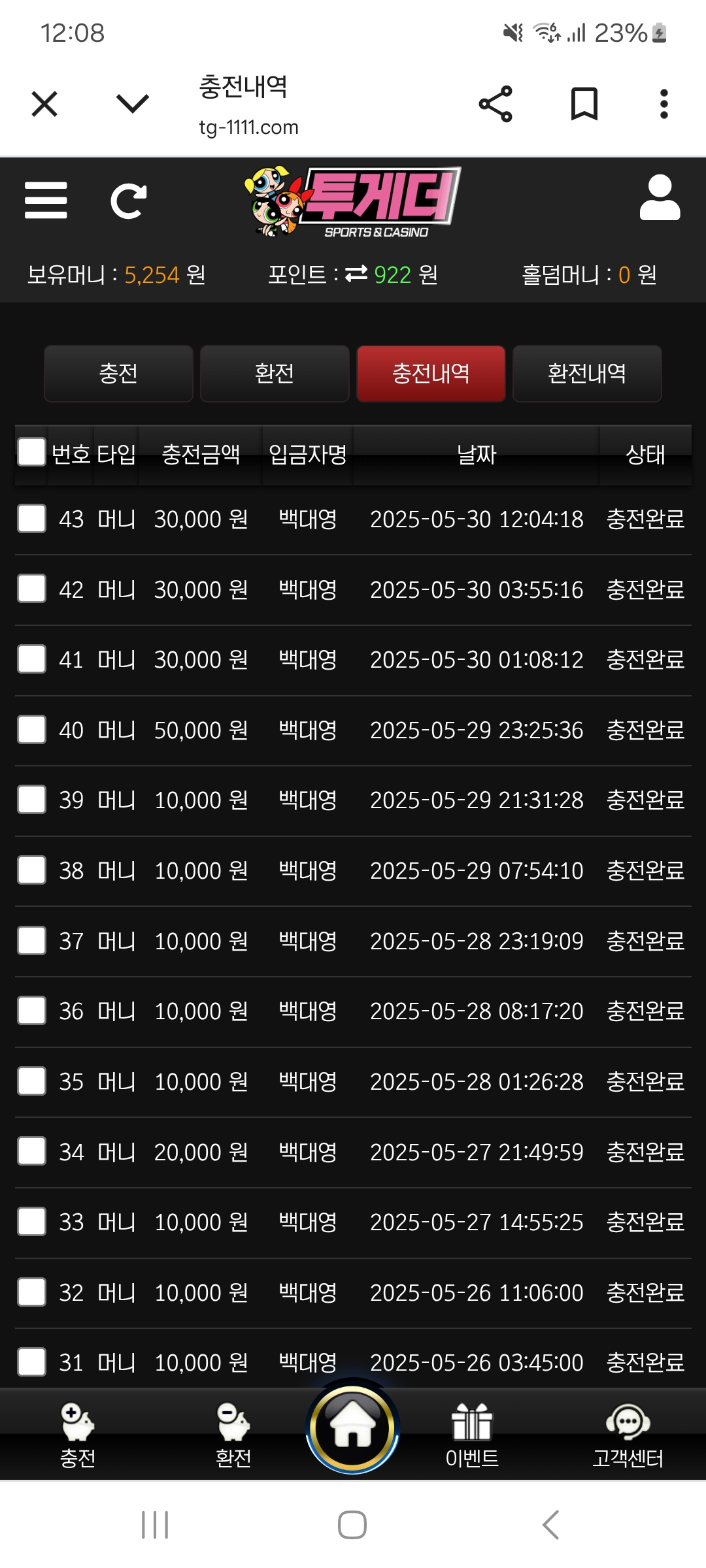Mark the checkbox for entry 34
Image resolution: width=706 pixels, height=1568 pixels.
coord(31,1151)
